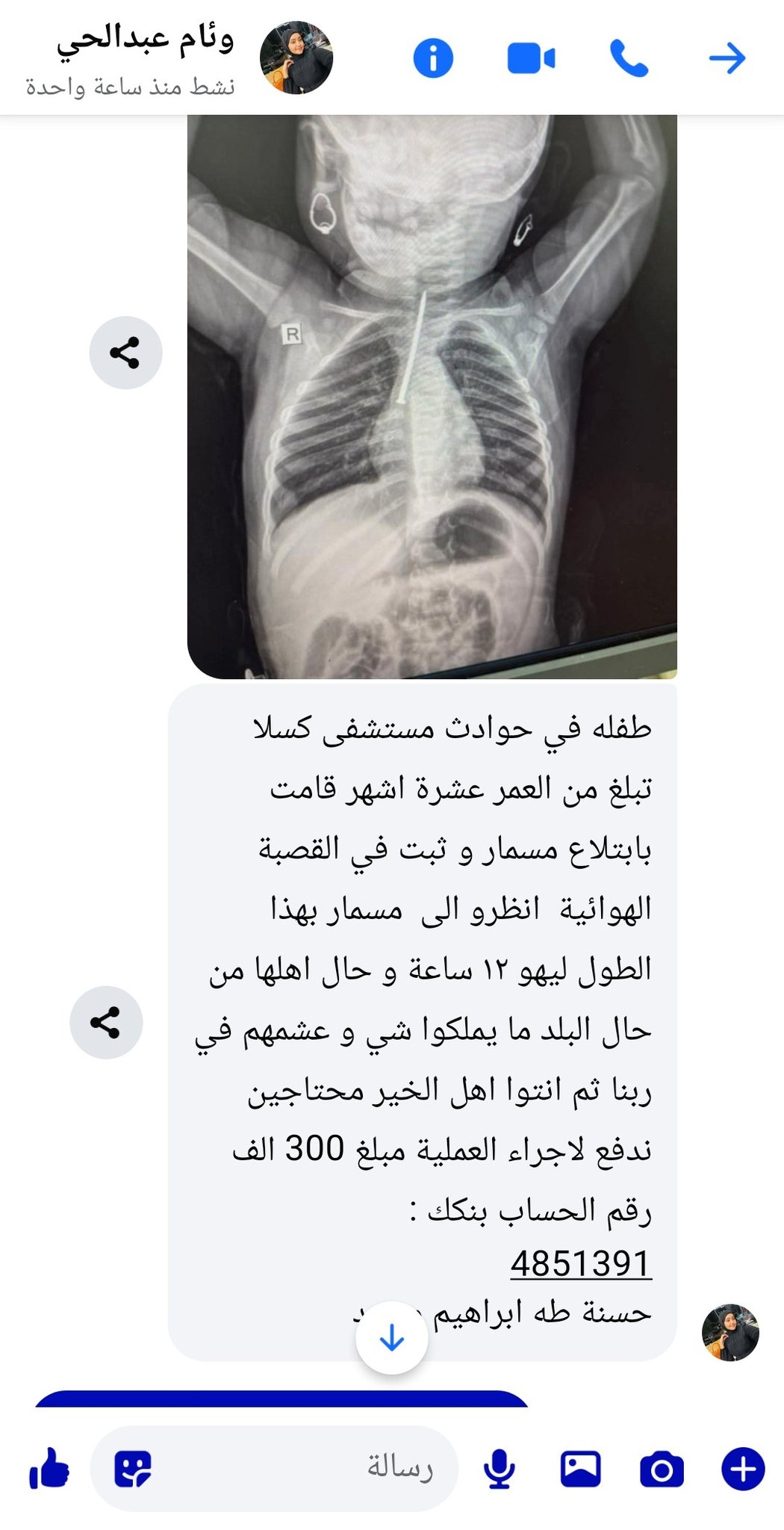Viewport: 784px width, 1530px height.
Task: Open the photo gallery picker
Action: (x=580, y=1469)
